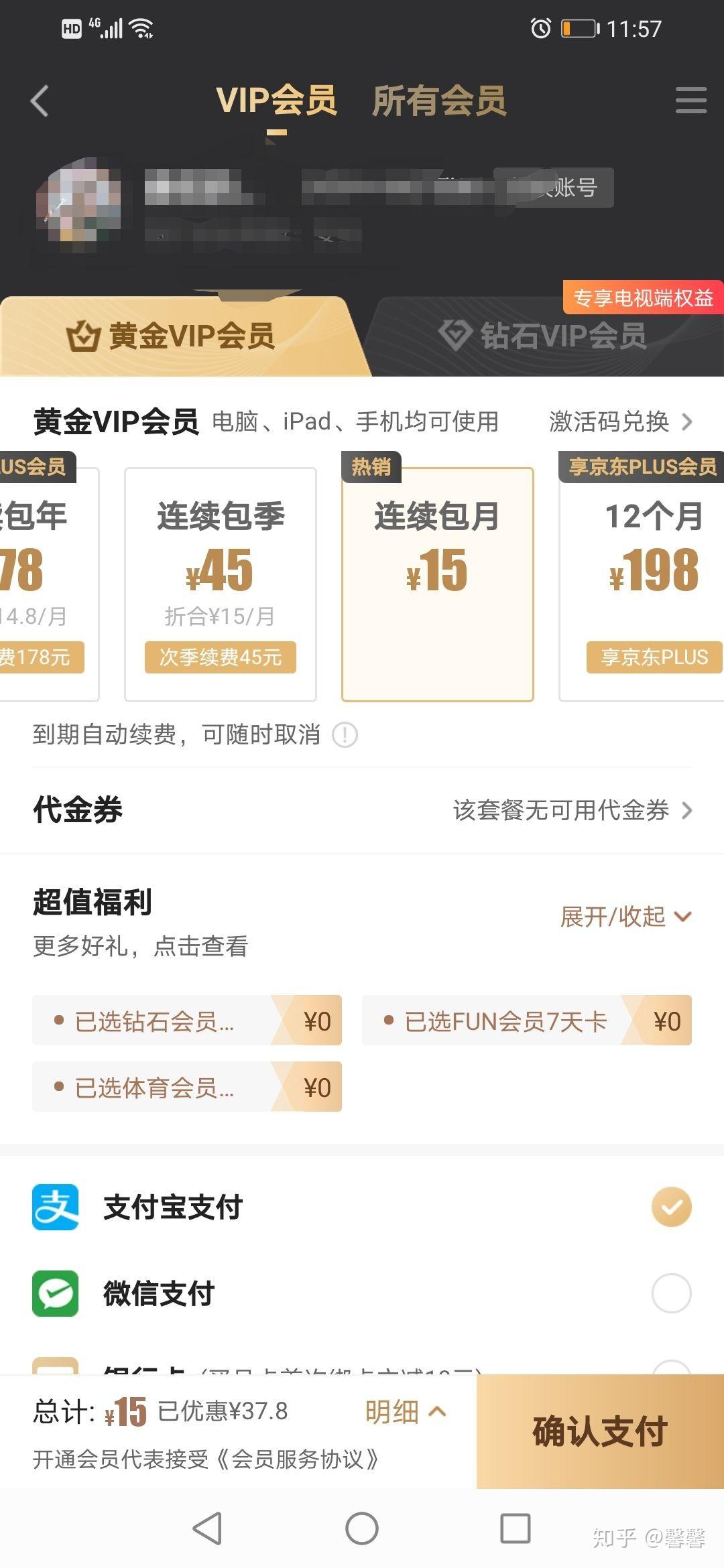This screenshot has height=1568, width=724.
Task: Tap the 已选体育会员 ¥0 benefit chip
Action: click(x=186, y=1087)
